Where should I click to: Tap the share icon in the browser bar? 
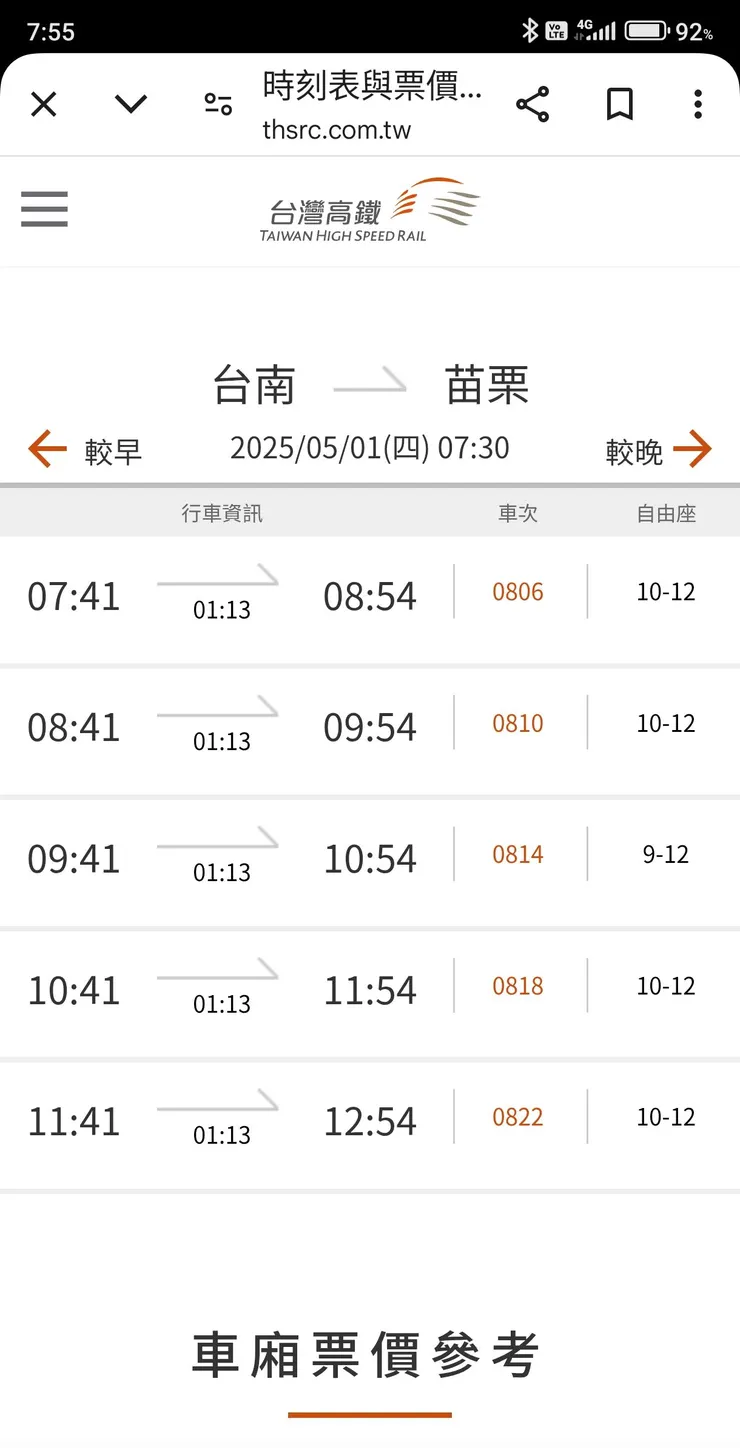pos(533,104)
